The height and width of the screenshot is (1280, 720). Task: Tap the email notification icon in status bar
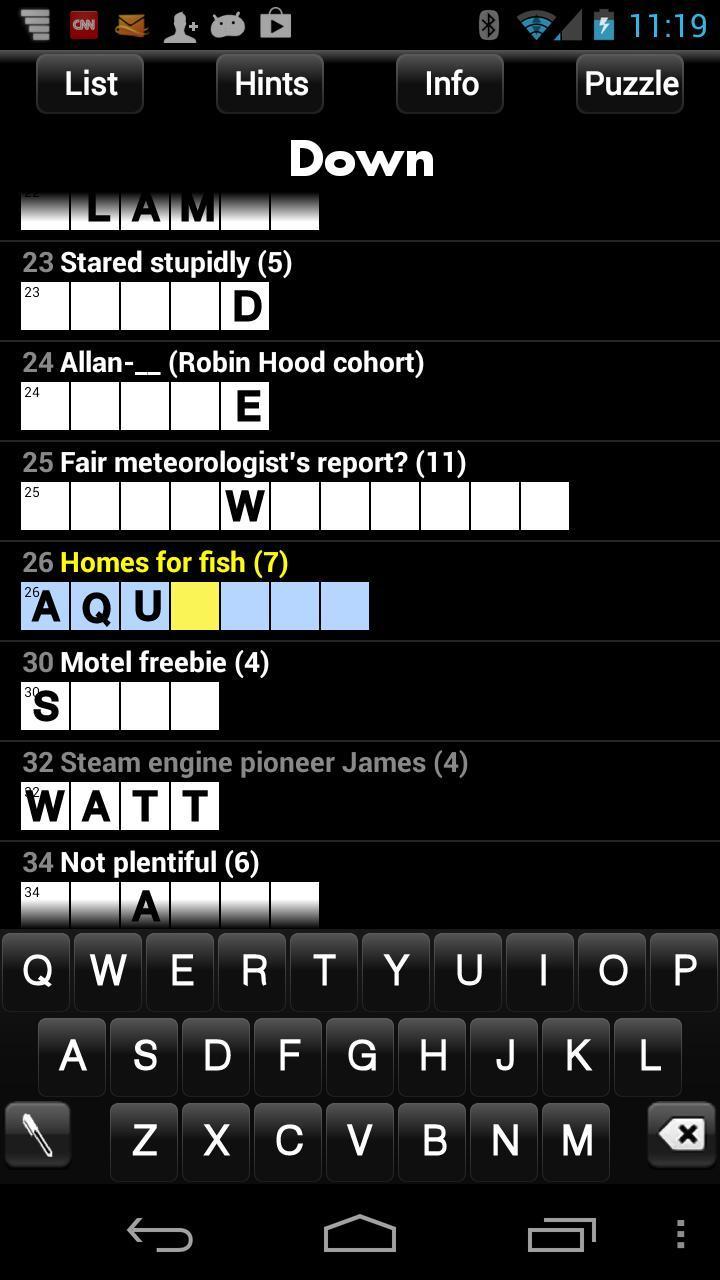(131, 23)
